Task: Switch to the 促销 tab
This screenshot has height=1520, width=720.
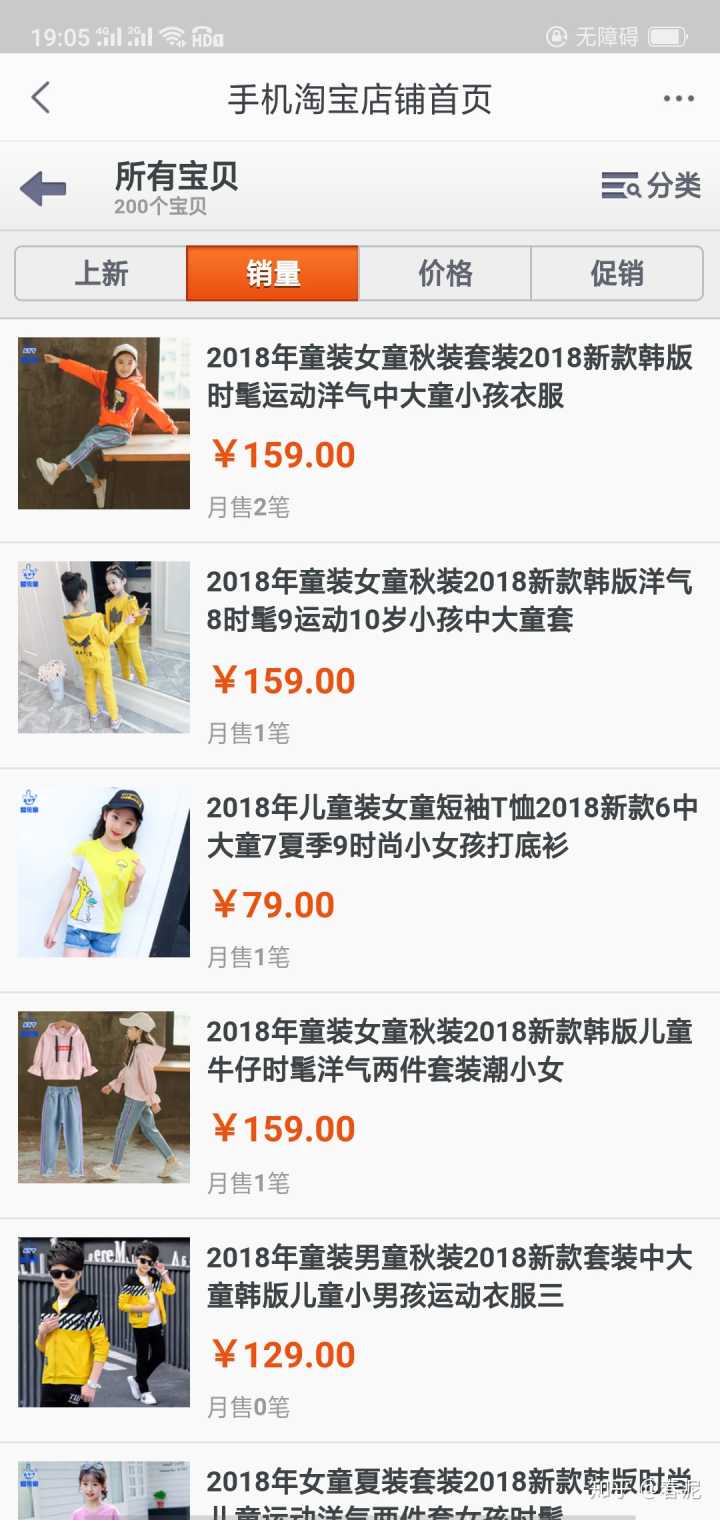Action: pyautogui.click(x=617, y=273)
